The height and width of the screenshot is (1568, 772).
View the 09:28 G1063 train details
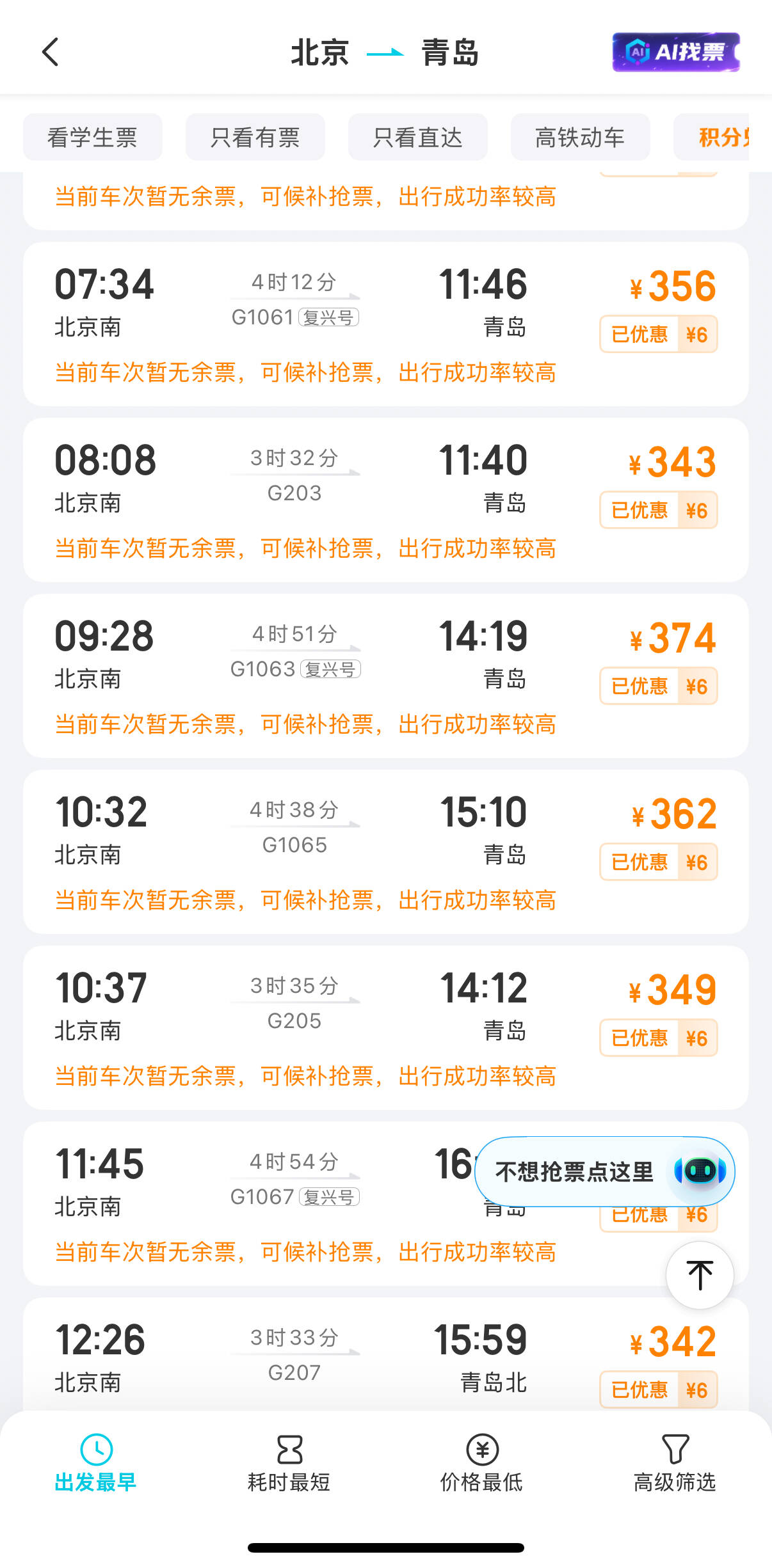pyautogui.click(x=386, y=676)
